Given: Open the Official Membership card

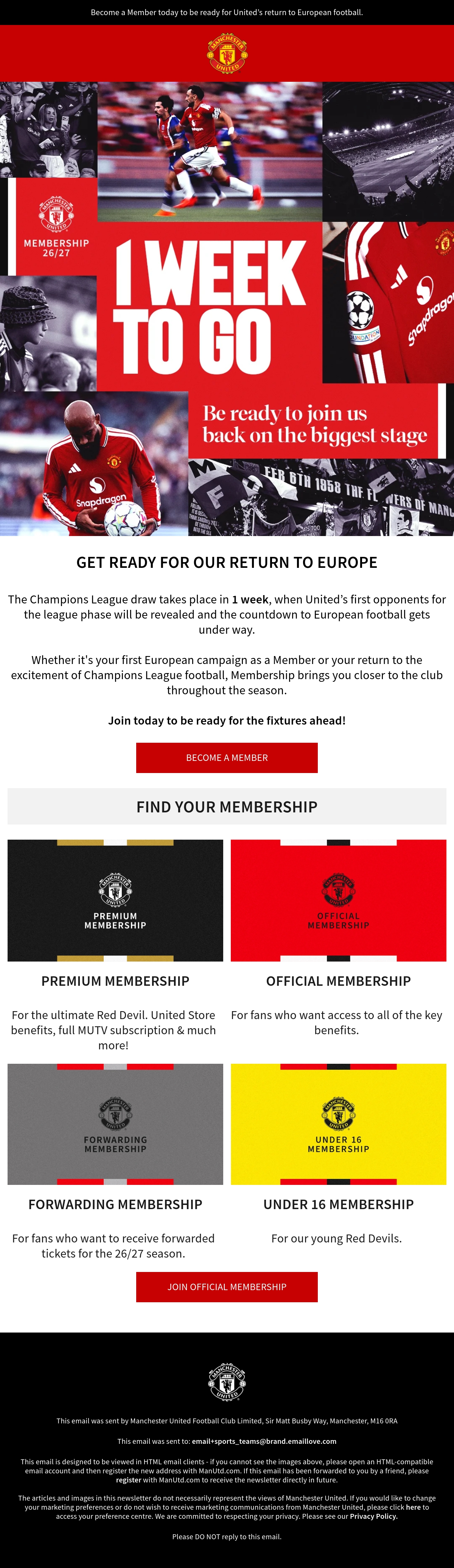Looking at the screenshot, I should [338, 900].
